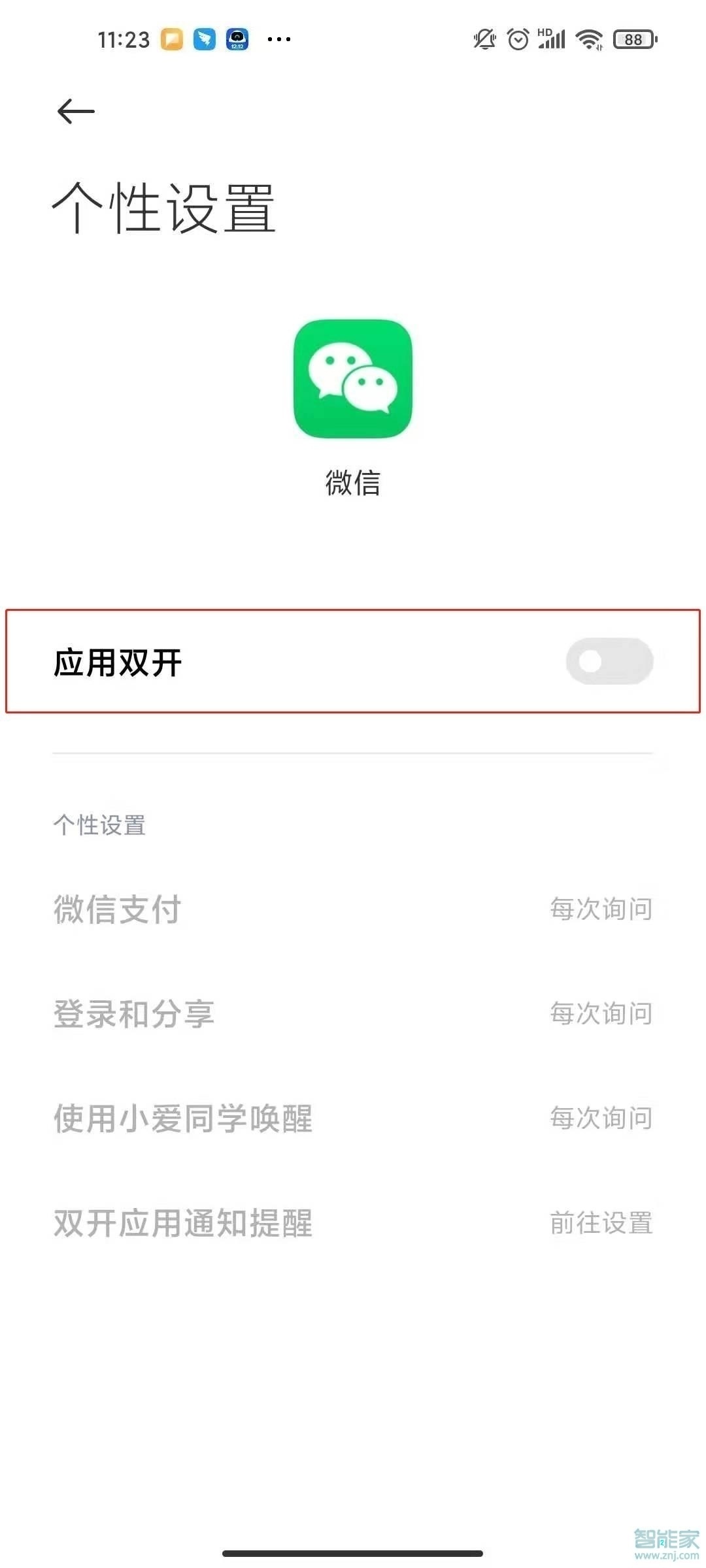Open 微信支付 permission options
Image resolution: width=706 pixels, height=1568 pixels.
(x=353, y=910)
